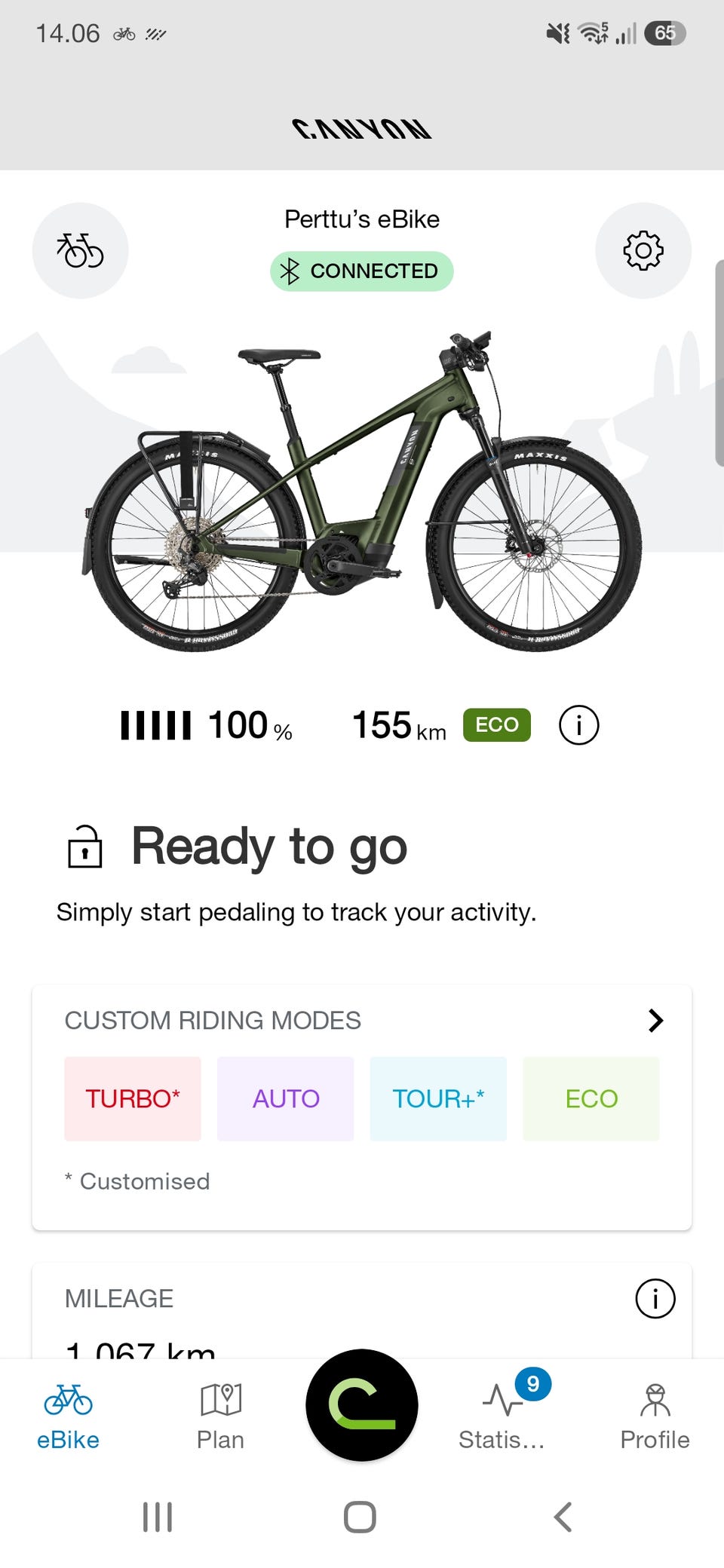Open the Statistics tab

(x=502, y=1417)
